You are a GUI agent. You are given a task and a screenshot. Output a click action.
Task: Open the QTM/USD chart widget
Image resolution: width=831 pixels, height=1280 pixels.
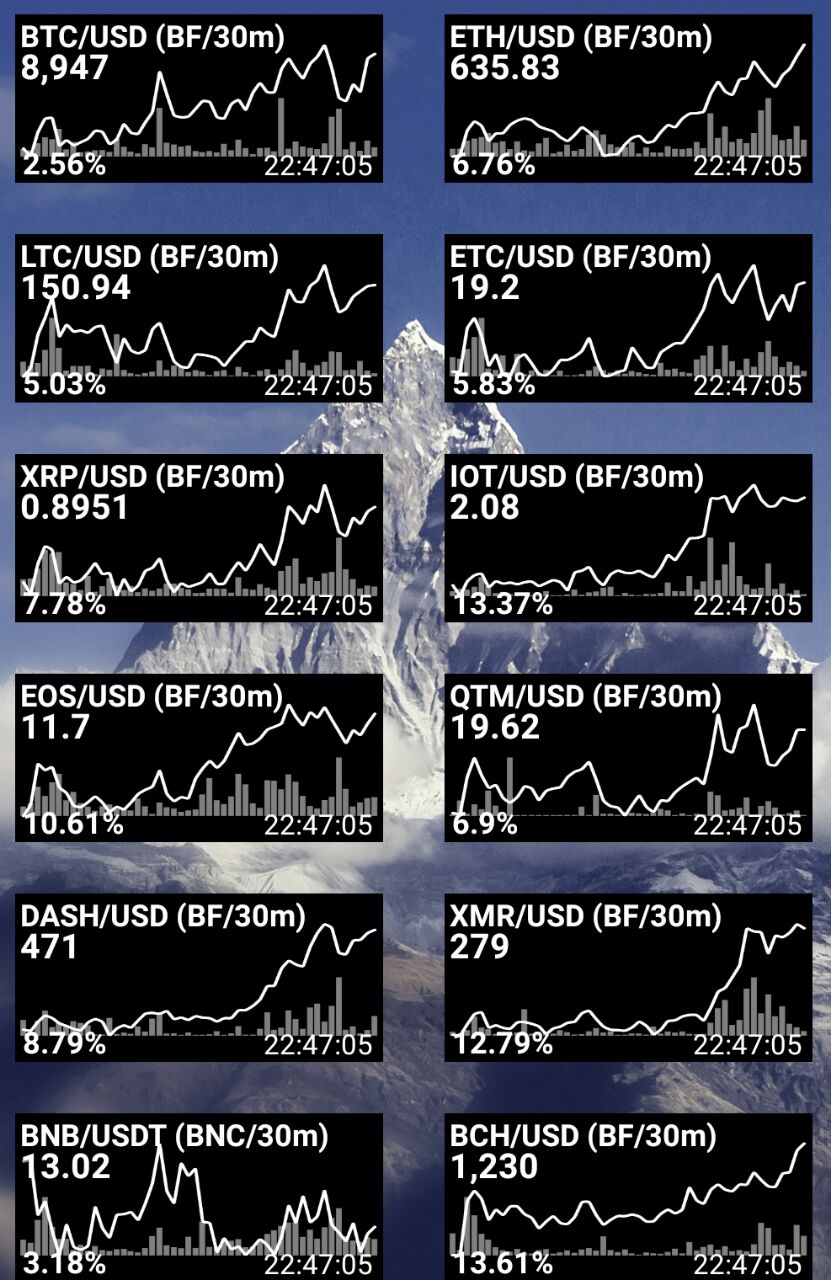click(628, 758)
